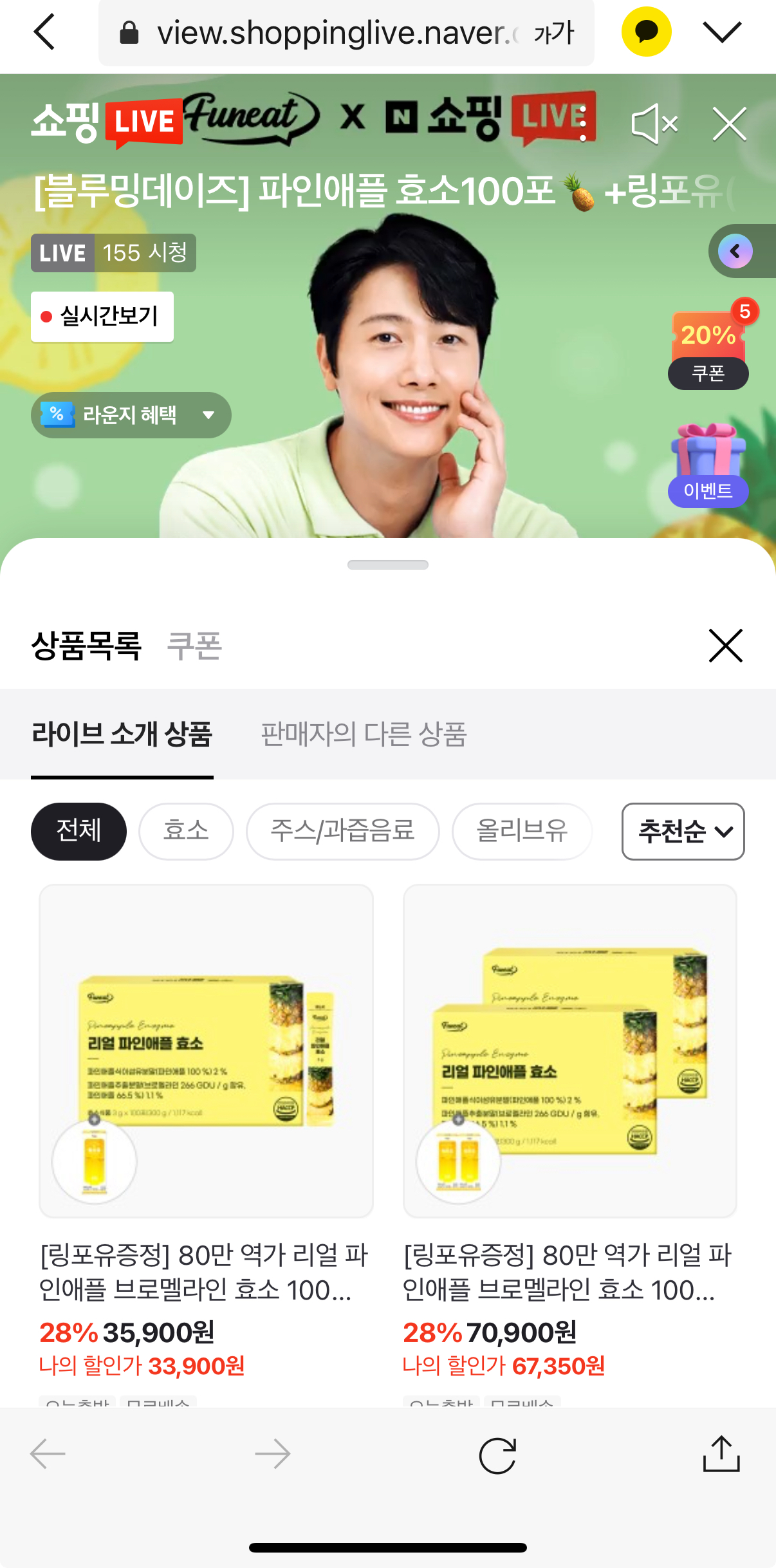Open the 35,900원 pineapple enzyme product
Screen dimensions: 776x1568
click(206, 1051)
